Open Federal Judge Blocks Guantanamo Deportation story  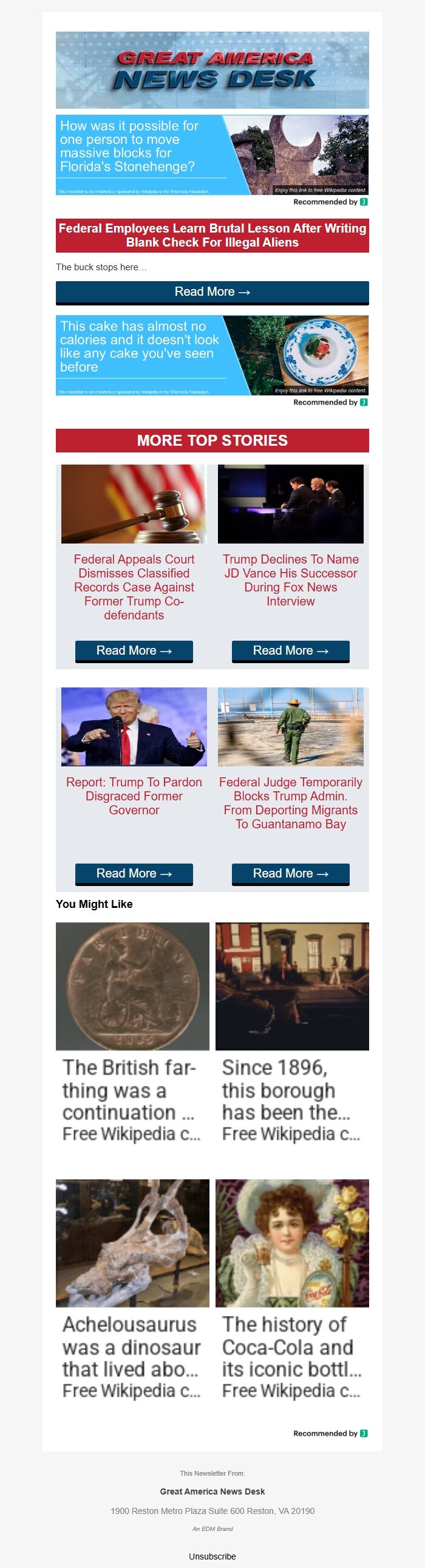[x=290, y=802]
